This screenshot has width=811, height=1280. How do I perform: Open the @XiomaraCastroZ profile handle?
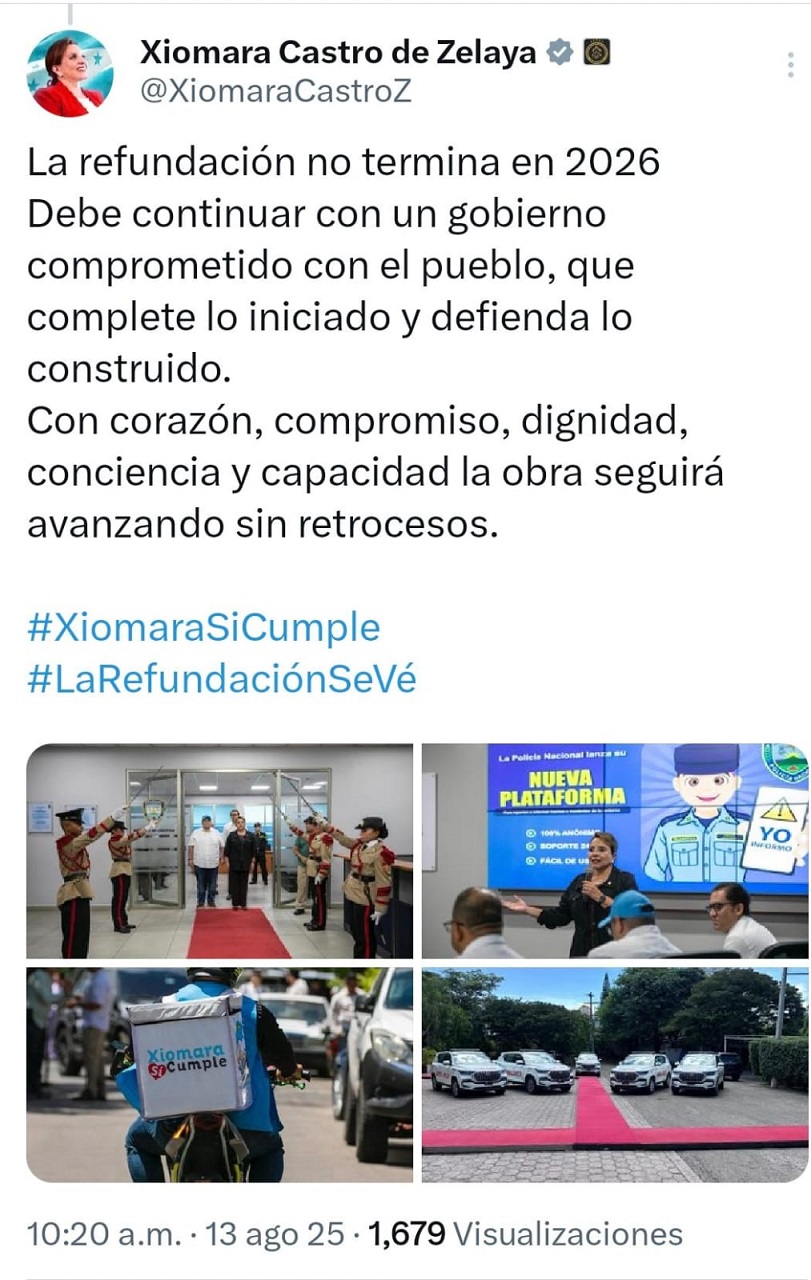[275, 91]
